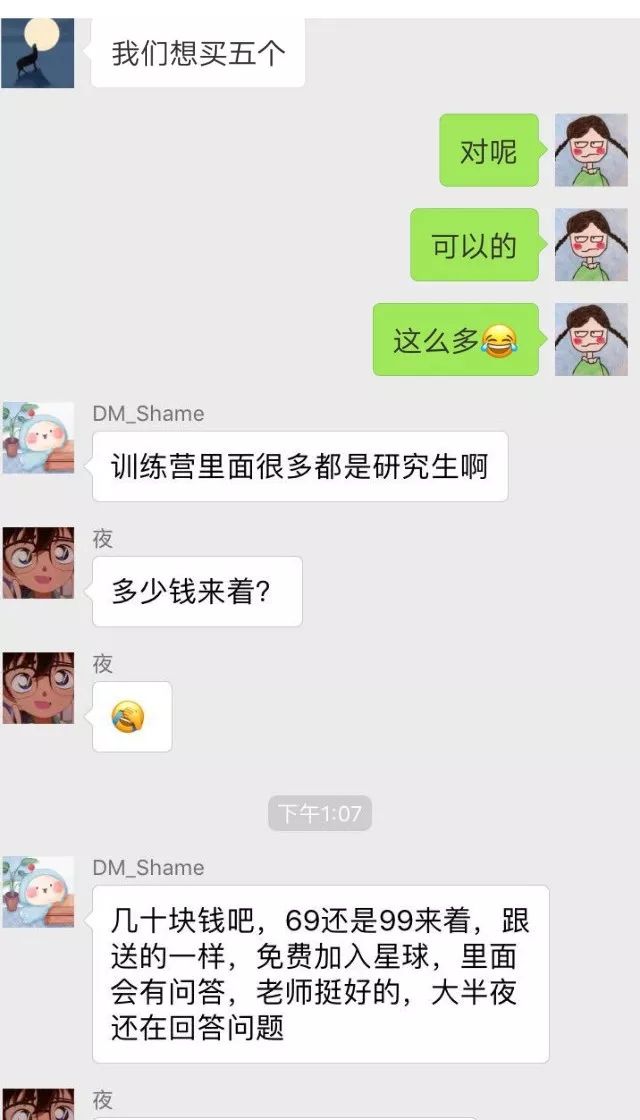Open 夜's avatar beside 多少钱来着?

coord(38,563)
